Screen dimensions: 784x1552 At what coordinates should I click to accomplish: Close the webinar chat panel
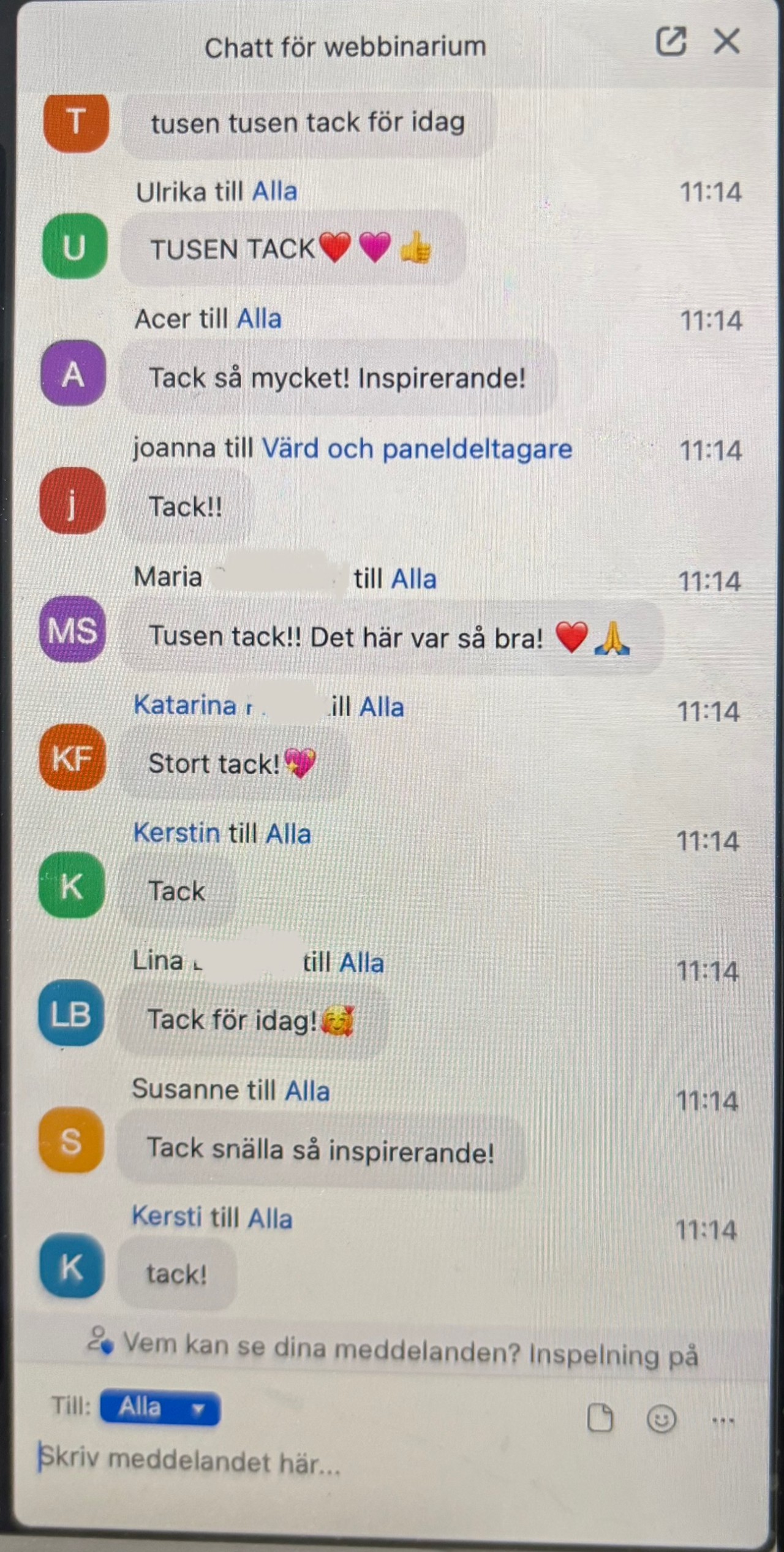pyautogui.click(x=726, y=42)
